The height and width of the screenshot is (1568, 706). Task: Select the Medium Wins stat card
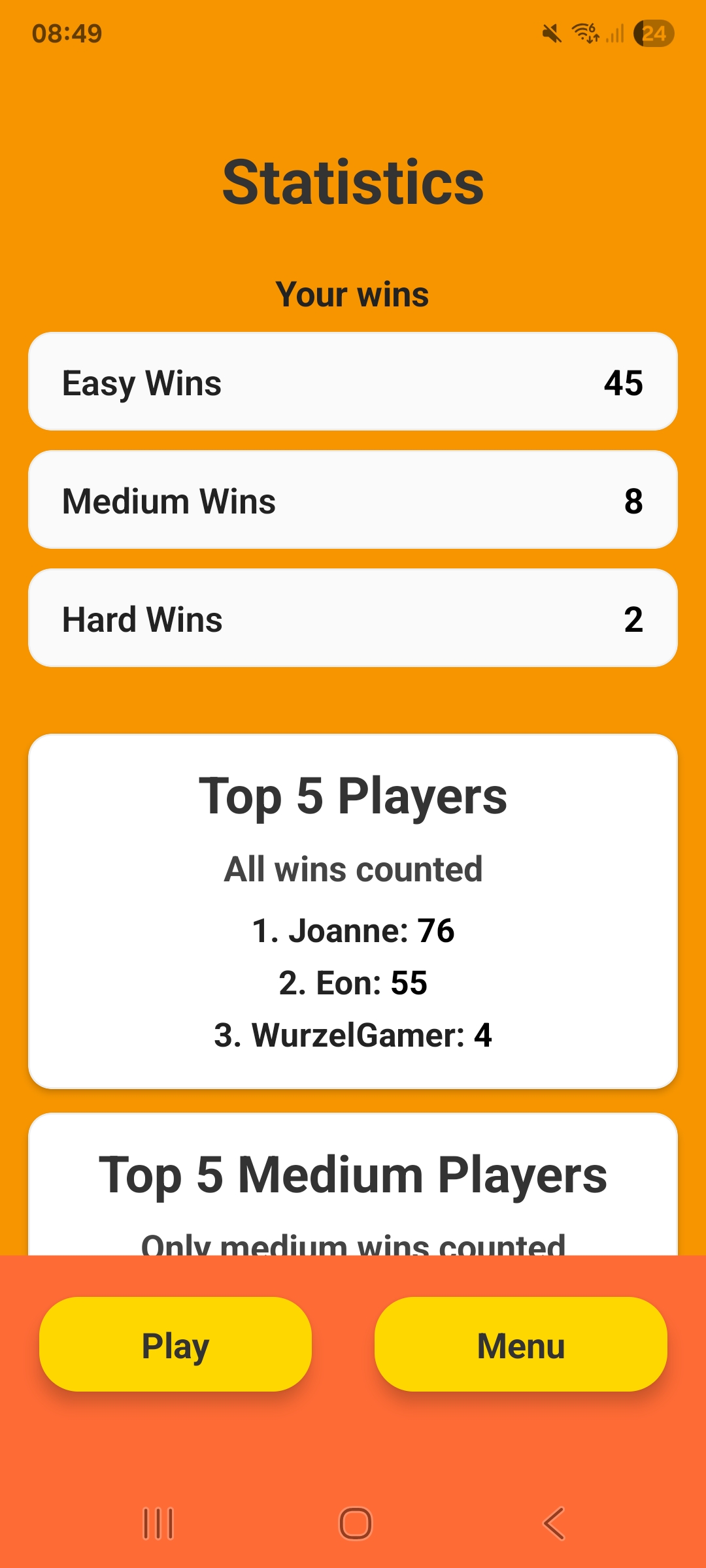(353, 500)
